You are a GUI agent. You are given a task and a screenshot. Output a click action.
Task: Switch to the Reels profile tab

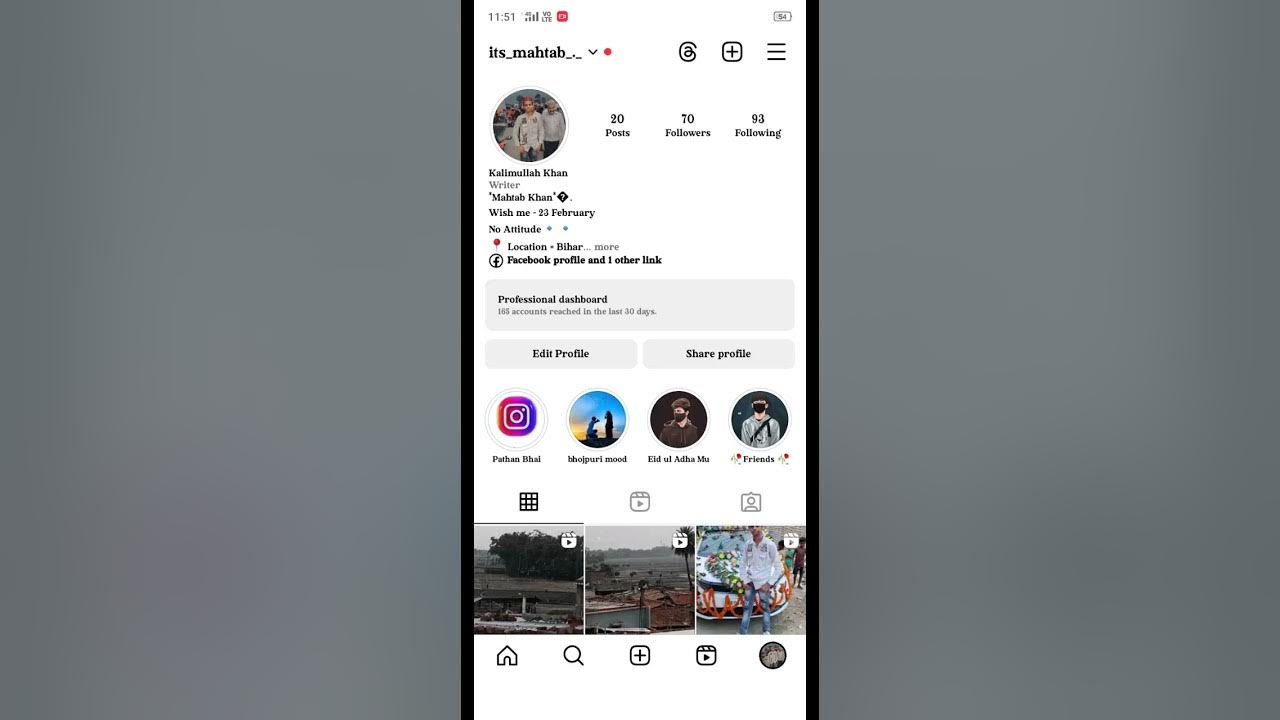(640, 502)
